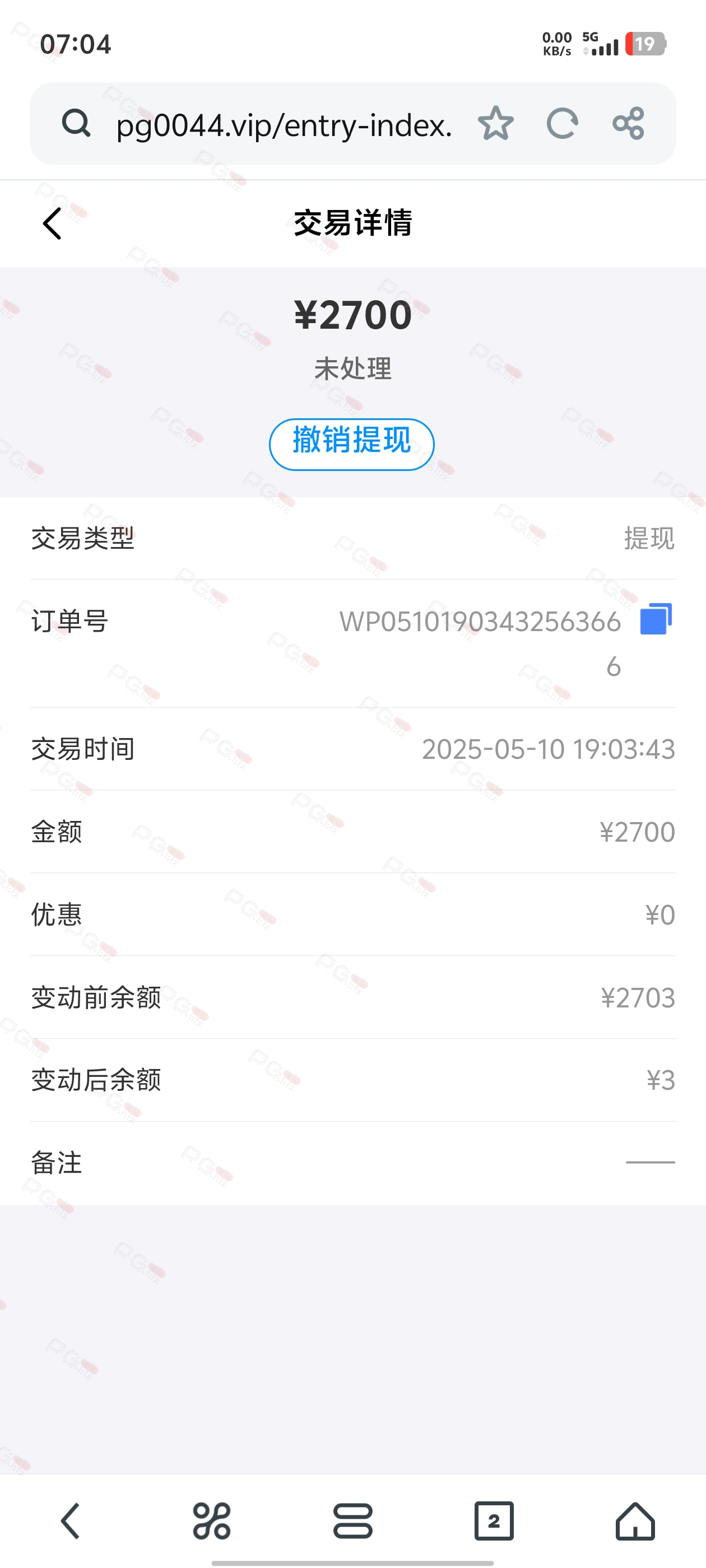This screenshot has width=706, height=1568.
Task: Open the tab switcher showing 2 tabs
Action: [x=494, y=1520]
